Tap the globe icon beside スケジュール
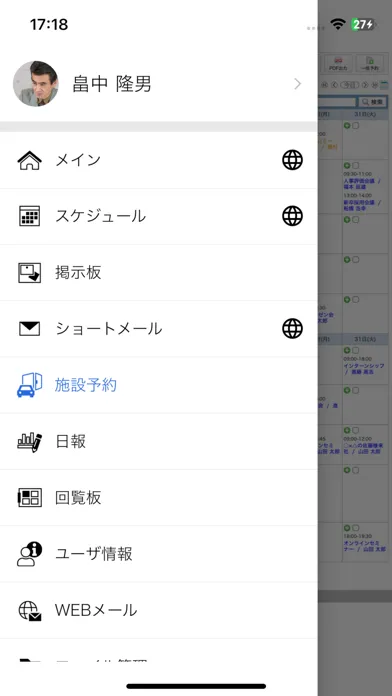 293,216
